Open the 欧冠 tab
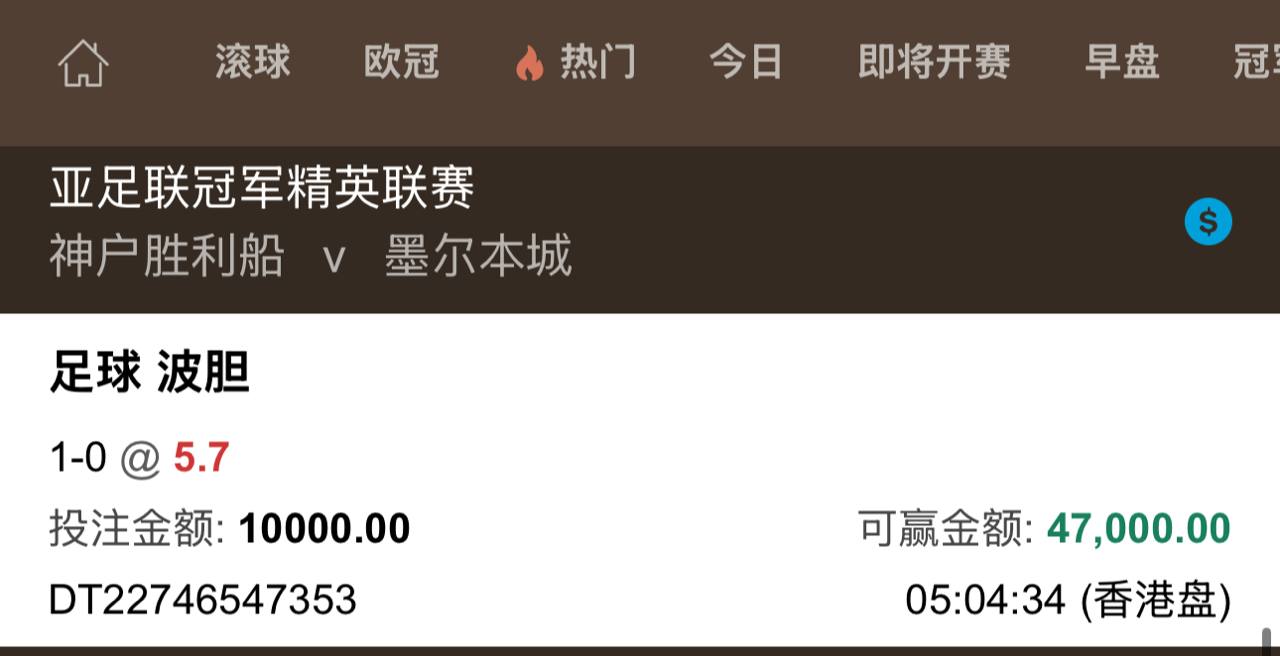The image size is (1280, 656). click(401, 63)
